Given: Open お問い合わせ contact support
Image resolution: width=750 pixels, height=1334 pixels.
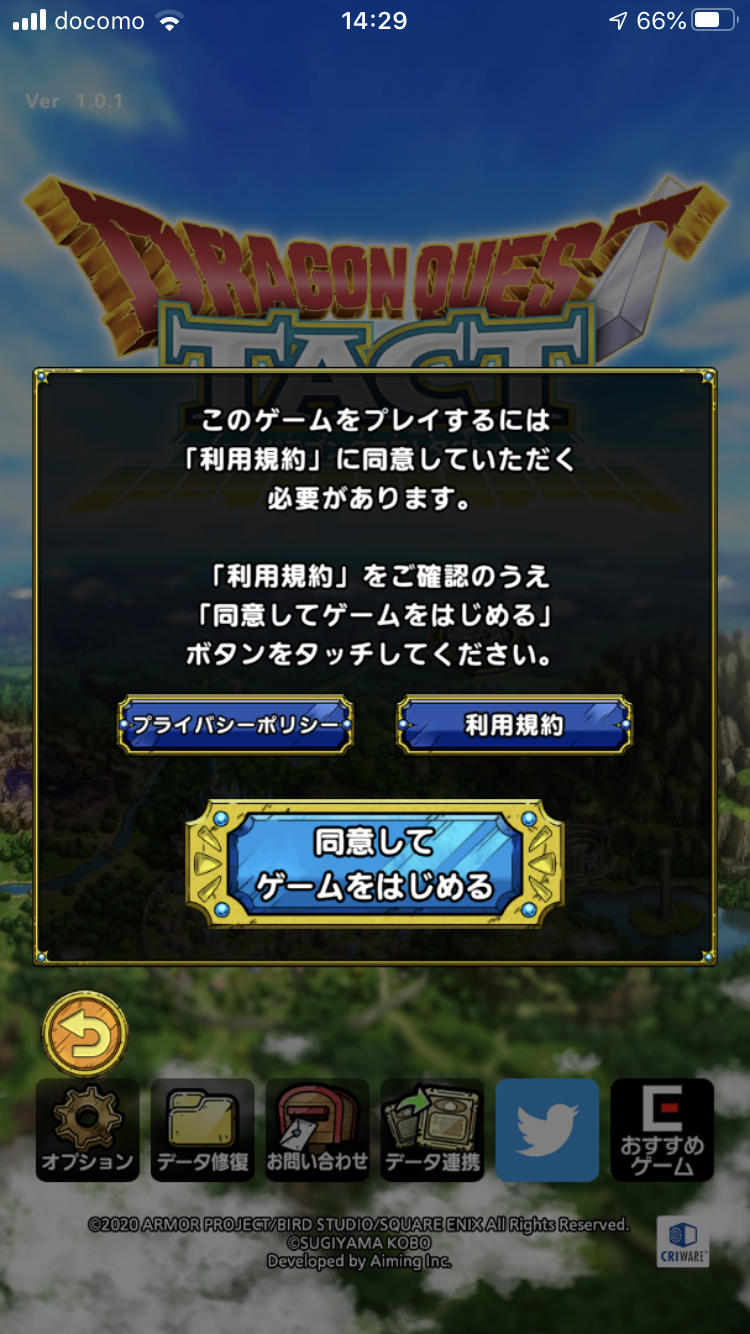Looking at the screenshot, I should (x=318, y=1130).
